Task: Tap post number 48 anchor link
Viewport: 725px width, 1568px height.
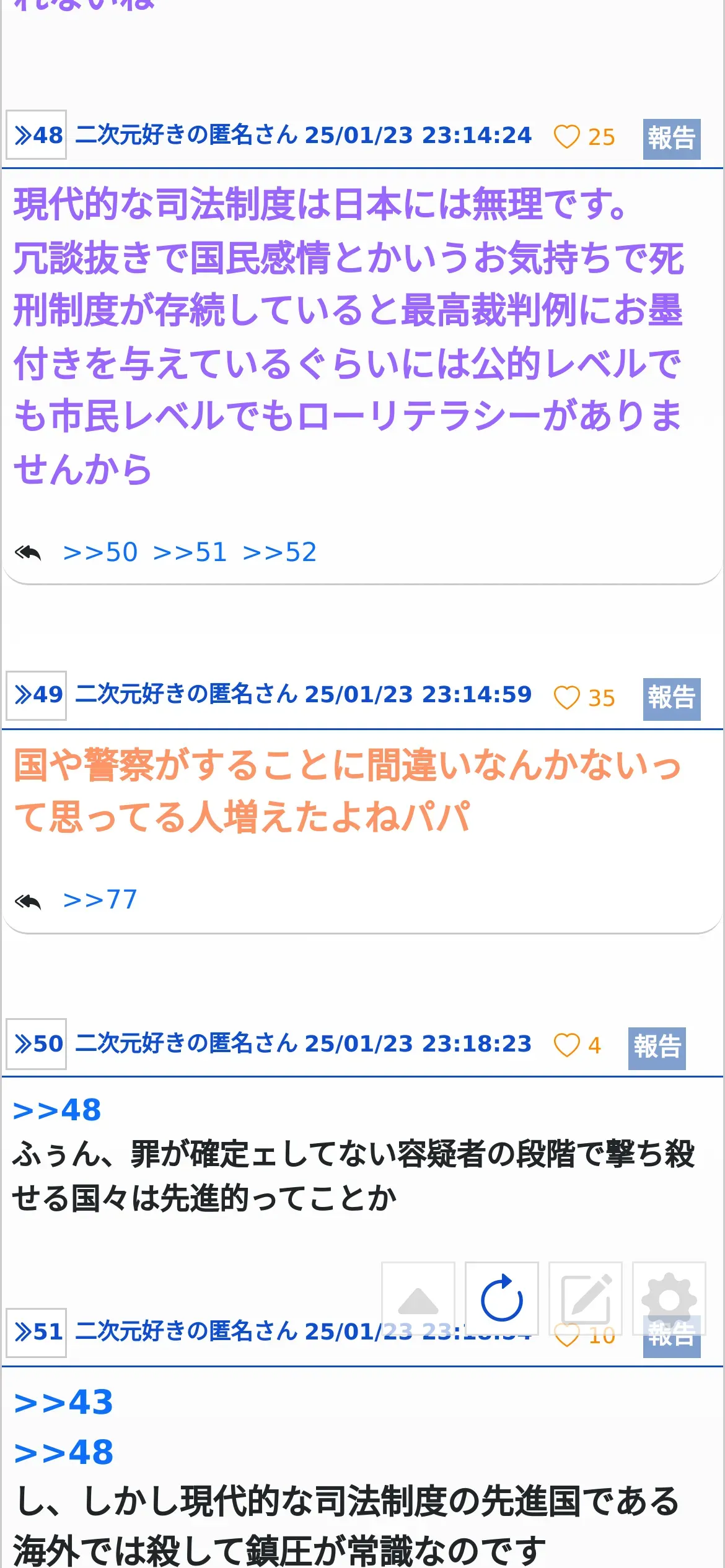Action: point(37,135)
